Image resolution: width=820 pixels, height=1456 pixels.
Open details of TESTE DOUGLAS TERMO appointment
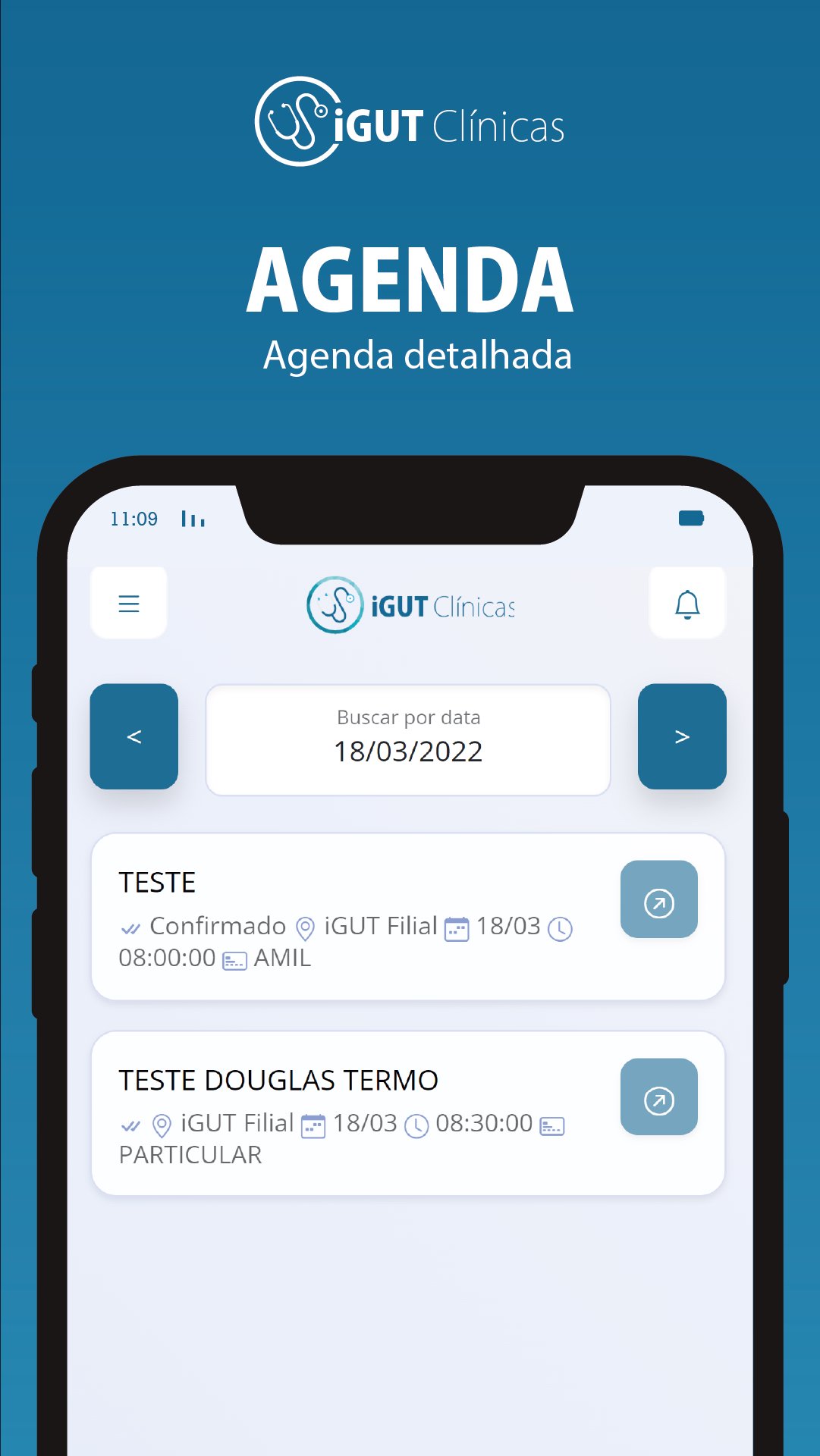coord(658,1097)
